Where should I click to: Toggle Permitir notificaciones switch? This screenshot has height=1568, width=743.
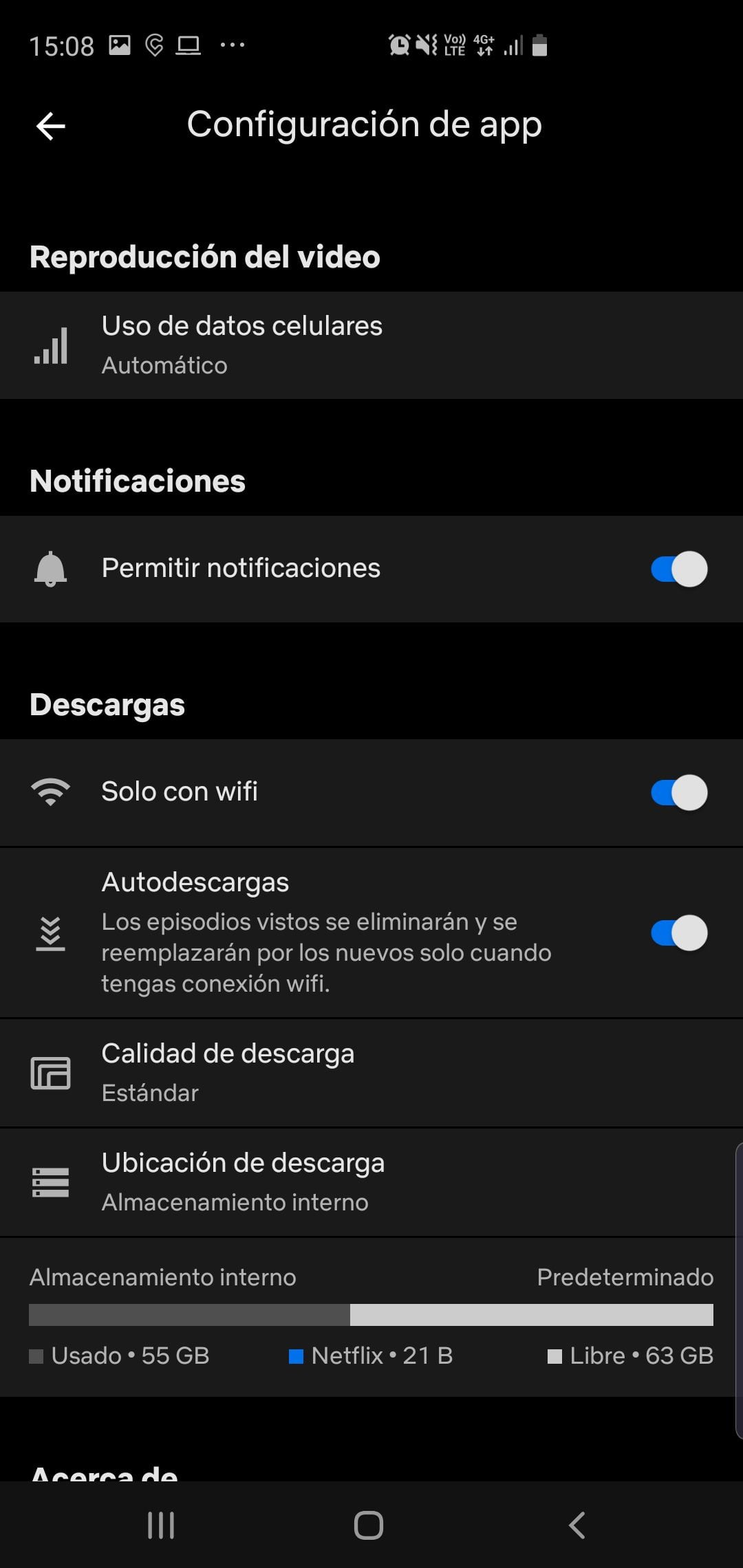point(678,569)
